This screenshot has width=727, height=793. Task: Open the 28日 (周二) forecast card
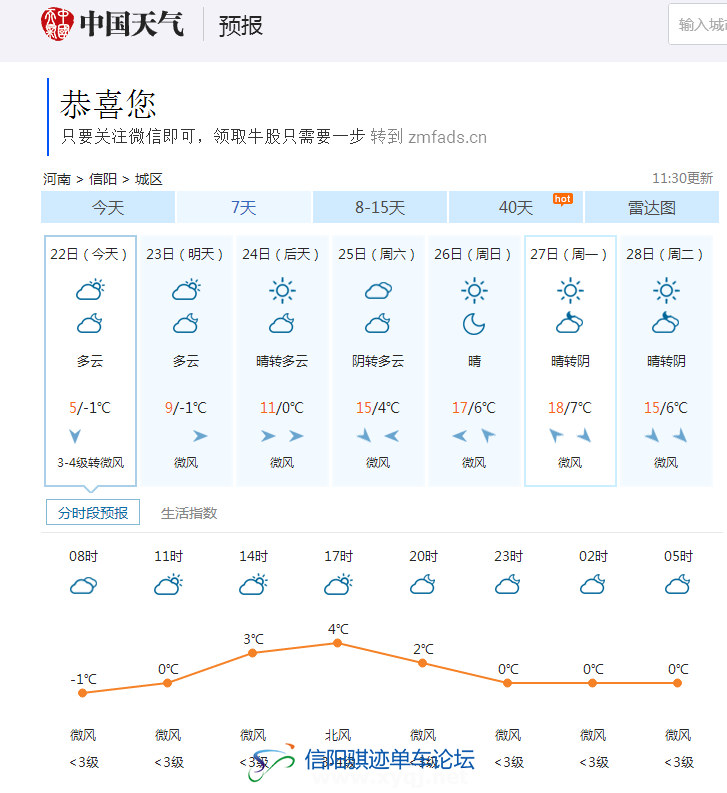coord(666,361)
